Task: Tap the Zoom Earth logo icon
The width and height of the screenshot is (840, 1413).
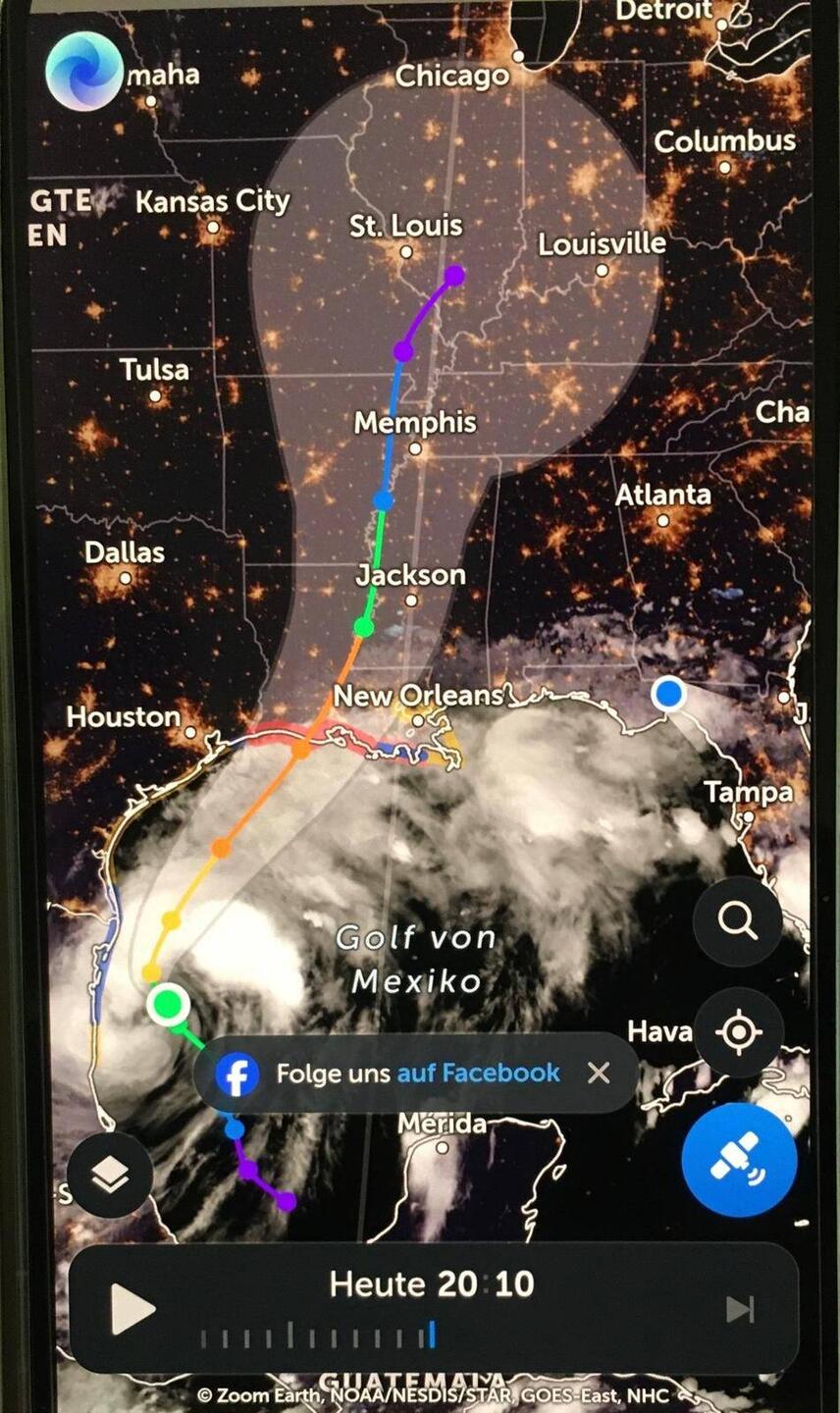Action: click(x=84, y=71)
